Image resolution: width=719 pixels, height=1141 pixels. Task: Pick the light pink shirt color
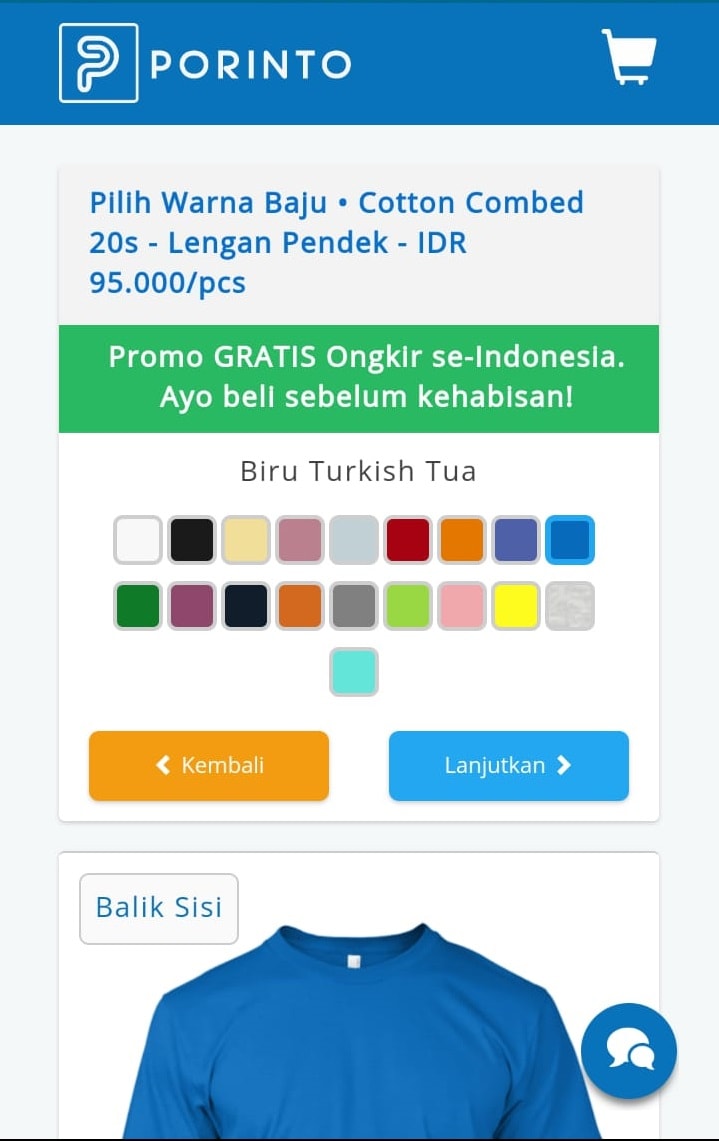click(462, 606)
